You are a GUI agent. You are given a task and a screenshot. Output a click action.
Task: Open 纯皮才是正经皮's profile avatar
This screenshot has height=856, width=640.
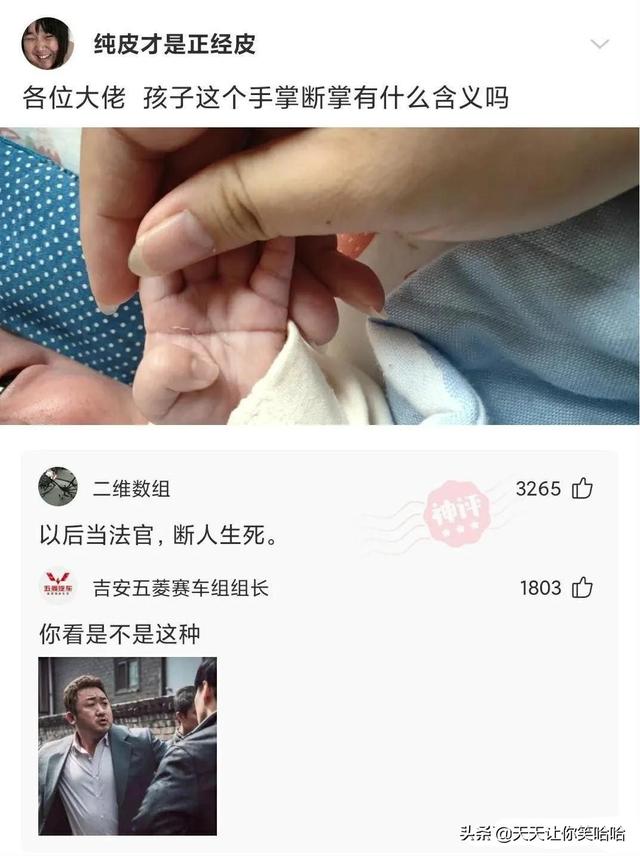[x=47, y=43]
